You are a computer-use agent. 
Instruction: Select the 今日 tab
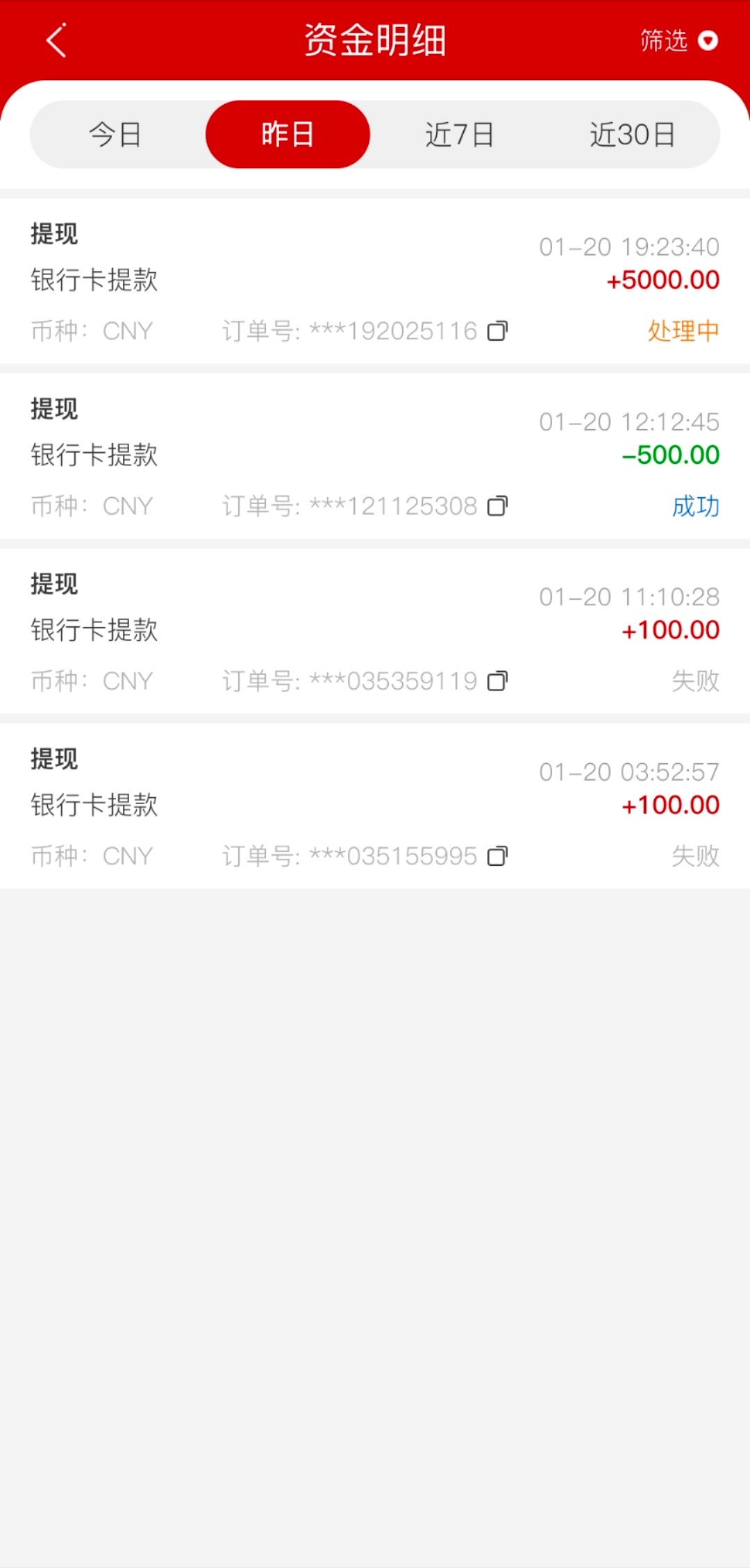click(x=115, y=134)
